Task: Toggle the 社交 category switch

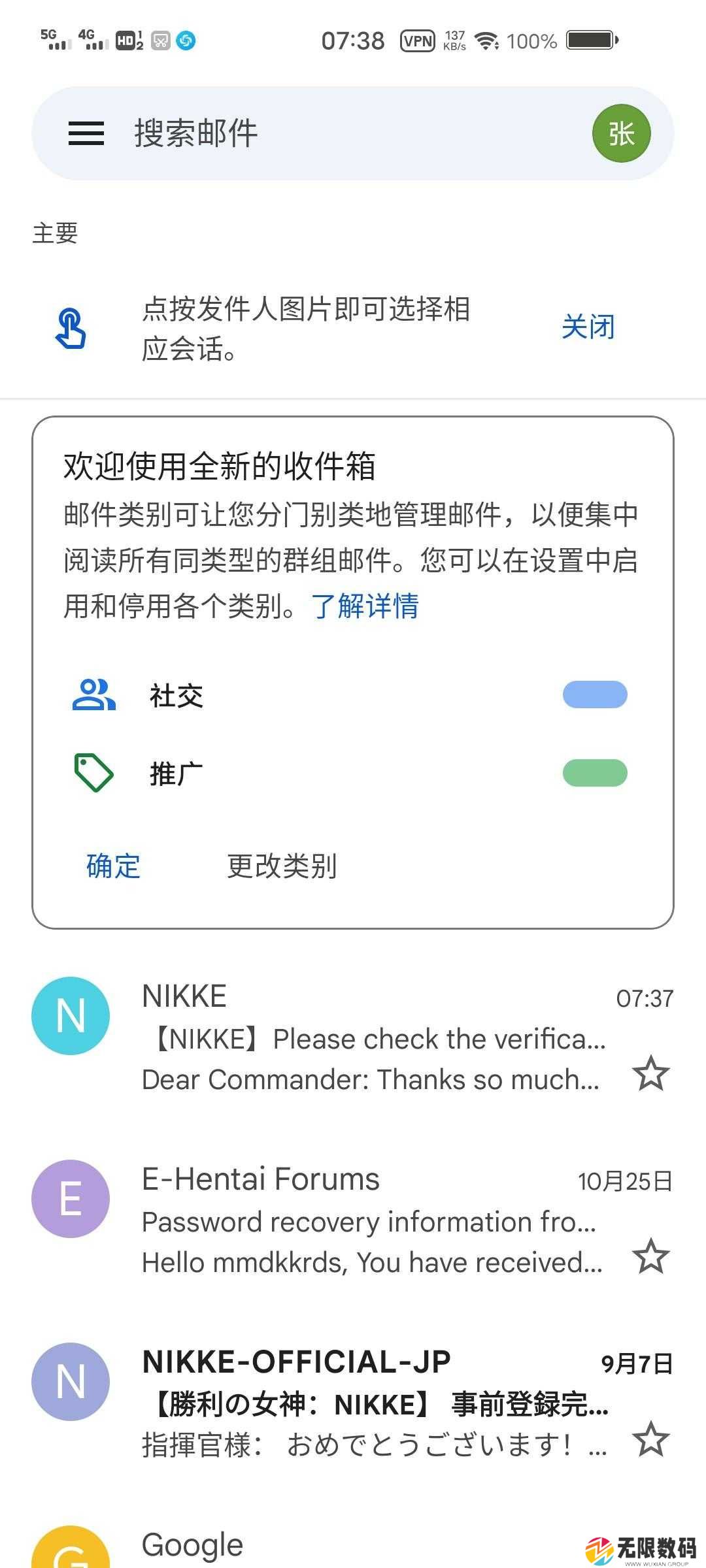Action: 595,694
